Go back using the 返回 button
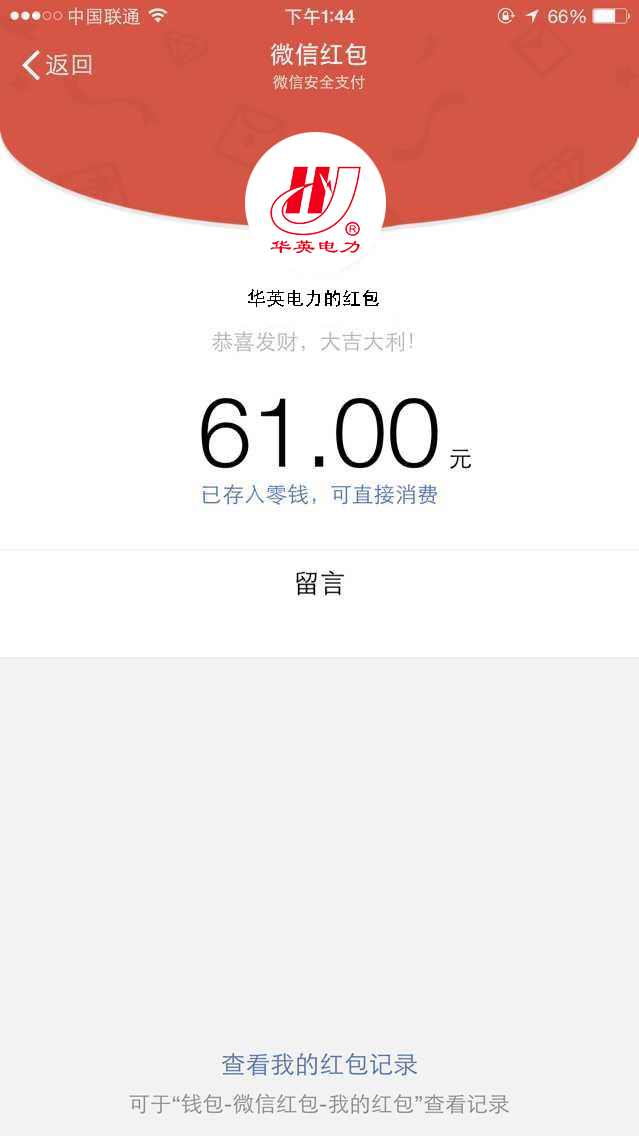This screenshot has width=639, height=1136. [x=57, y=65]
